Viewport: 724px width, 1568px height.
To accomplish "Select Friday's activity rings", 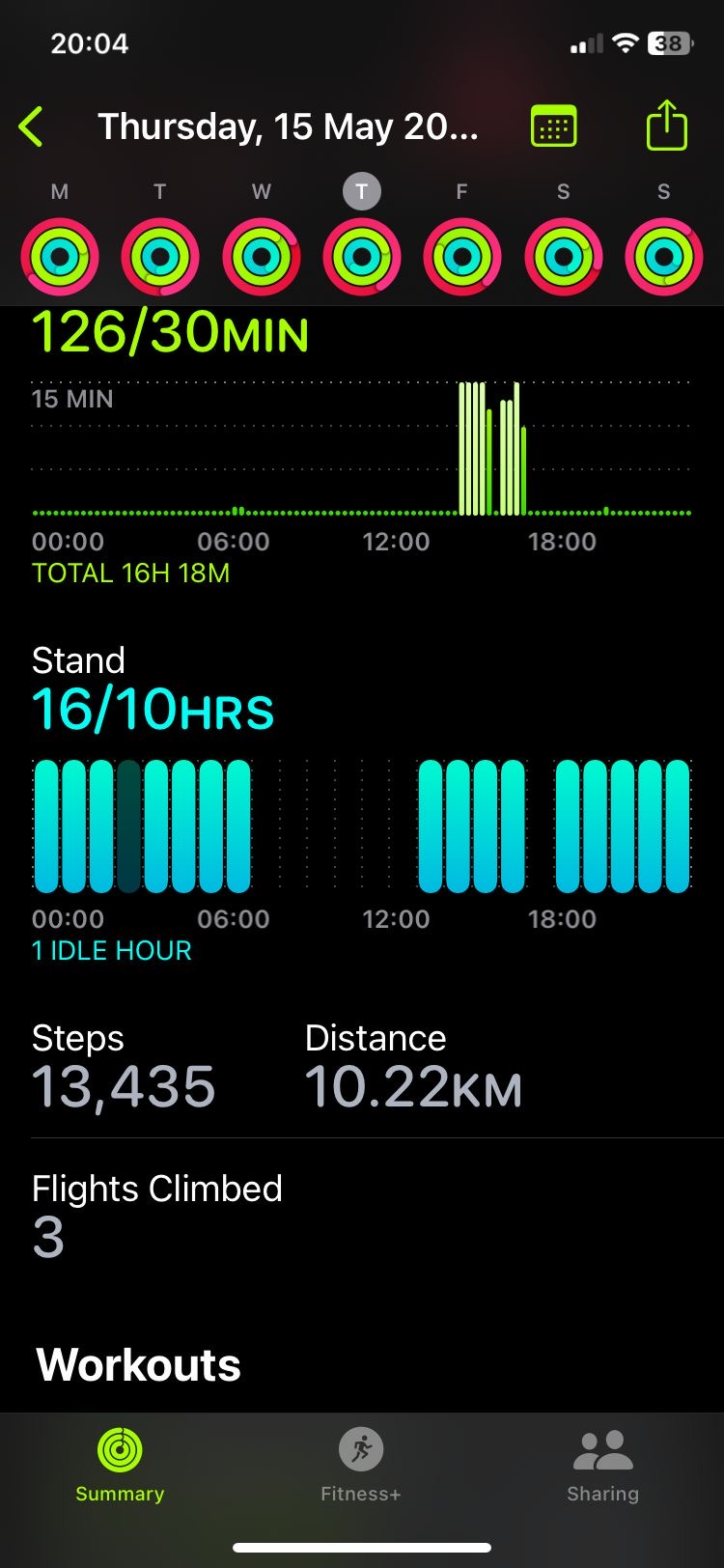I will click(462, 257).
